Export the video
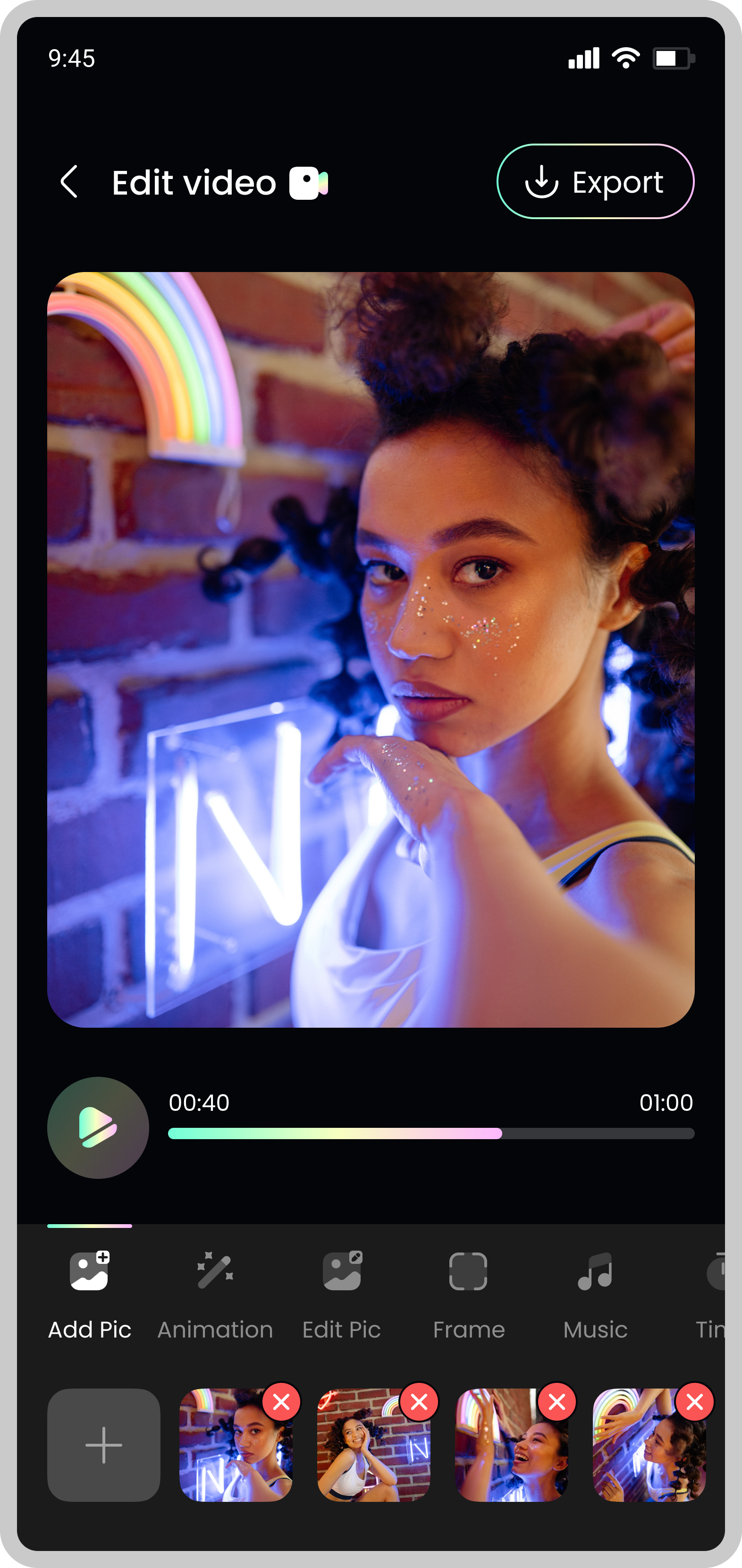 (x=595, y=181)
